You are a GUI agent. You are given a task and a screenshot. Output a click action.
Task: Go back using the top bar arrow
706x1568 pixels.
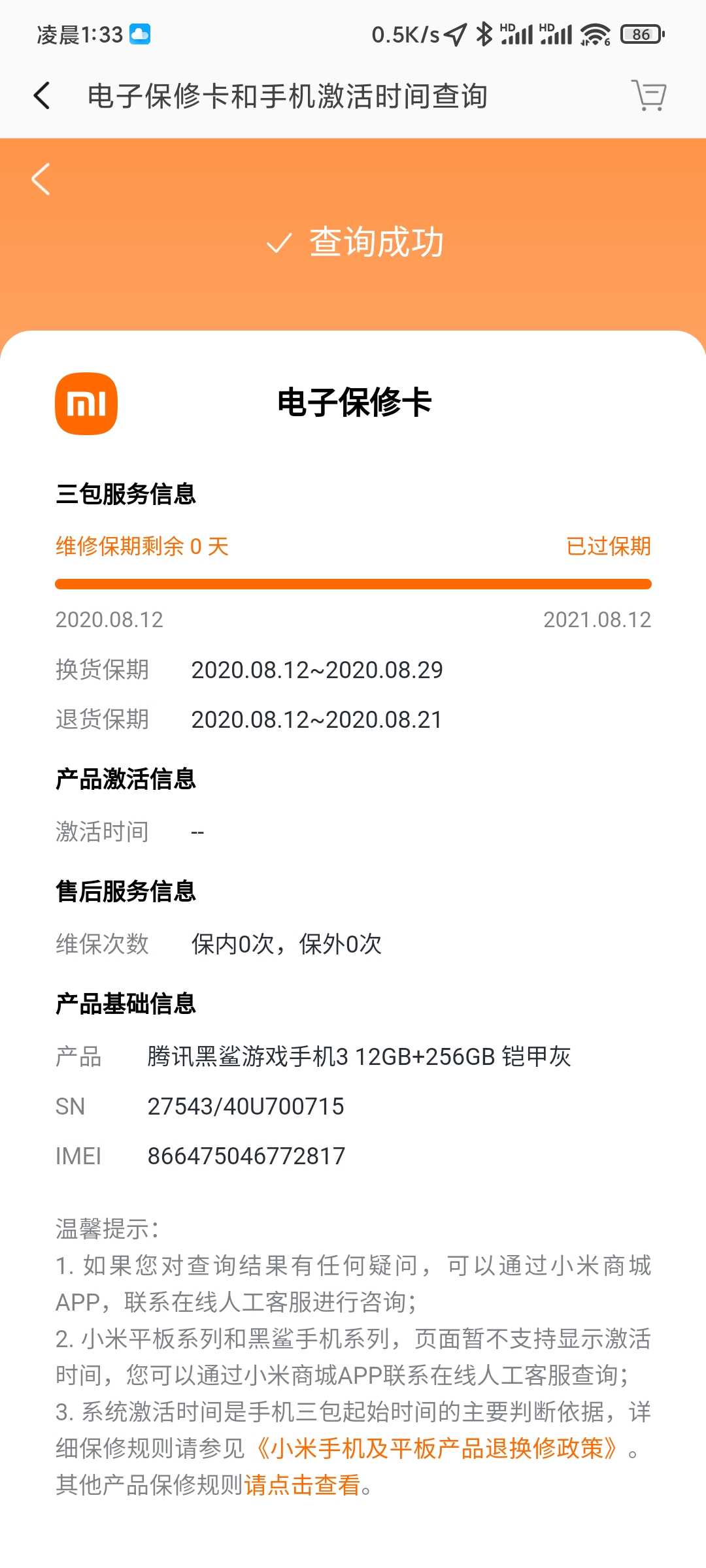(x=42, y=96)
